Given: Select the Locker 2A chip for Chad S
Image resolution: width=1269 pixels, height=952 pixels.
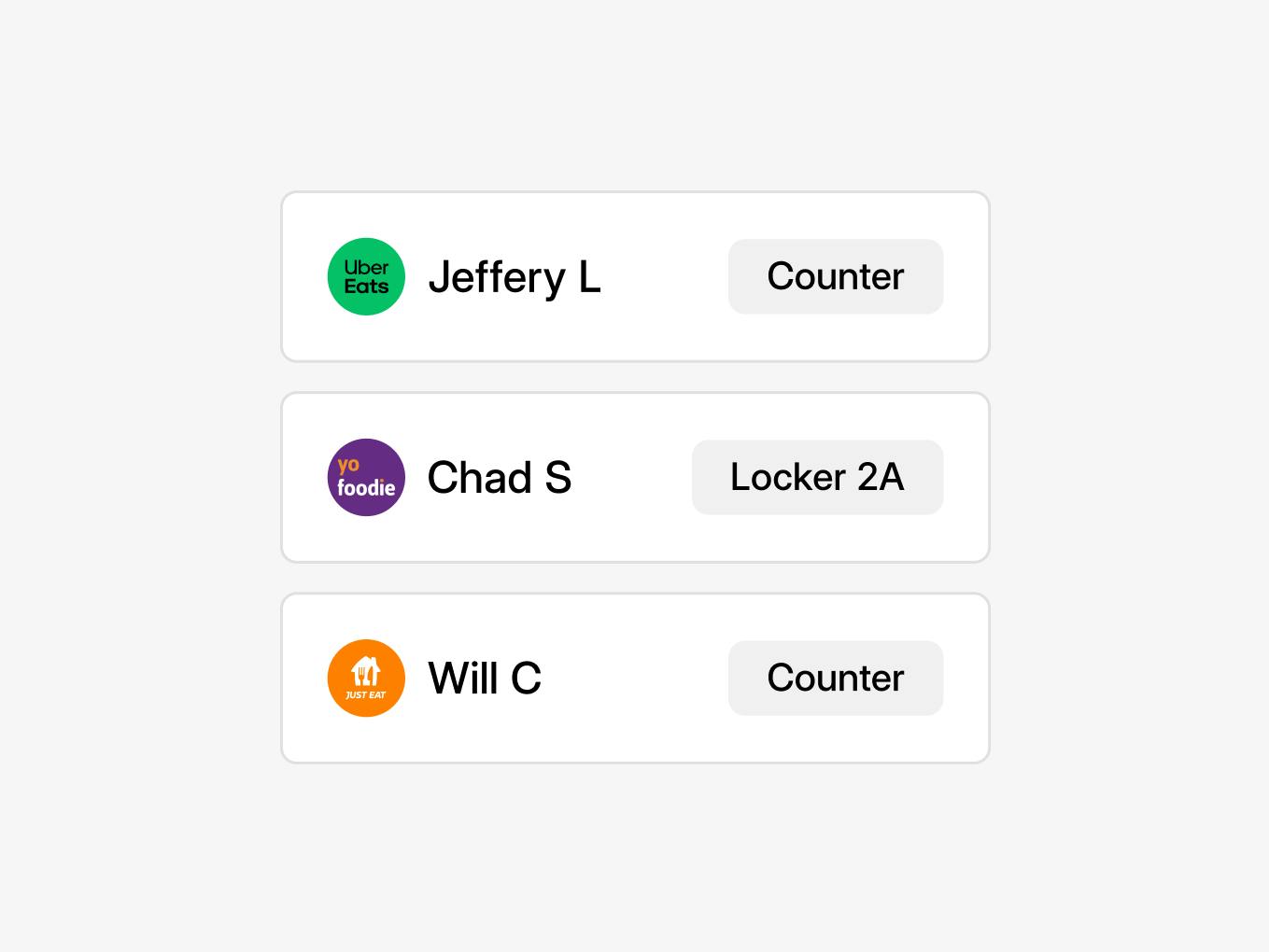Looking at the screenshot, I should click(x=816, y=478).
